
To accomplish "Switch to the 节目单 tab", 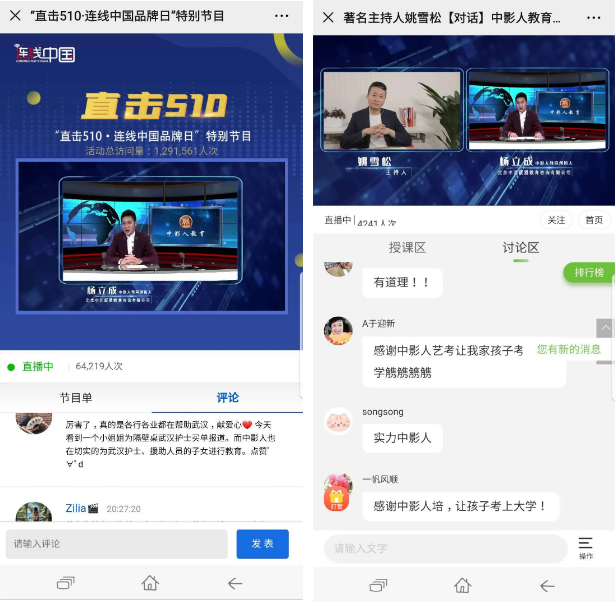I will 75,397.
